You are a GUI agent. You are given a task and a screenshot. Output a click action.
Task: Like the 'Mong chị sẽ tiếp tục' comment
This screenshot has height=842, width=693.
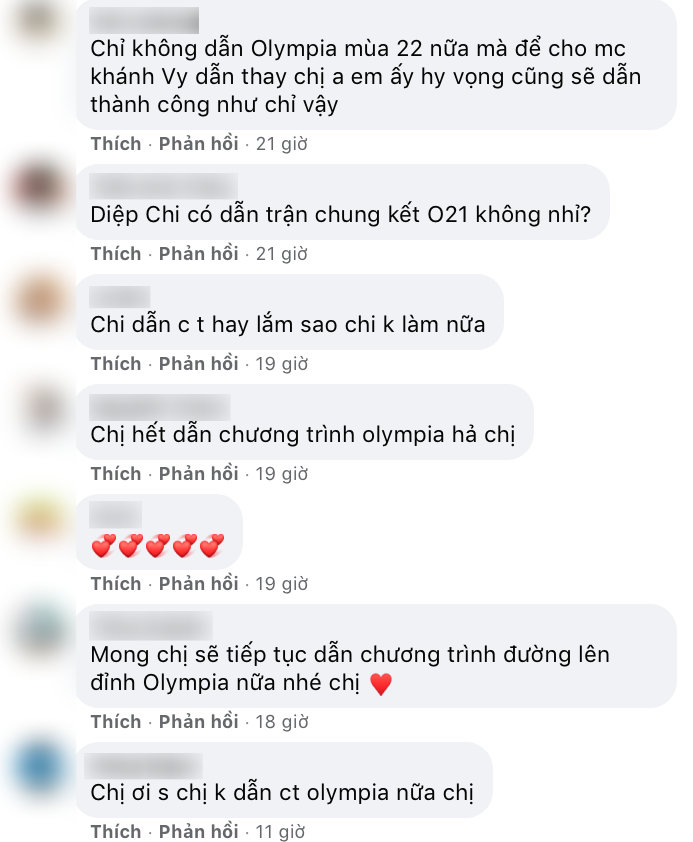116,722
